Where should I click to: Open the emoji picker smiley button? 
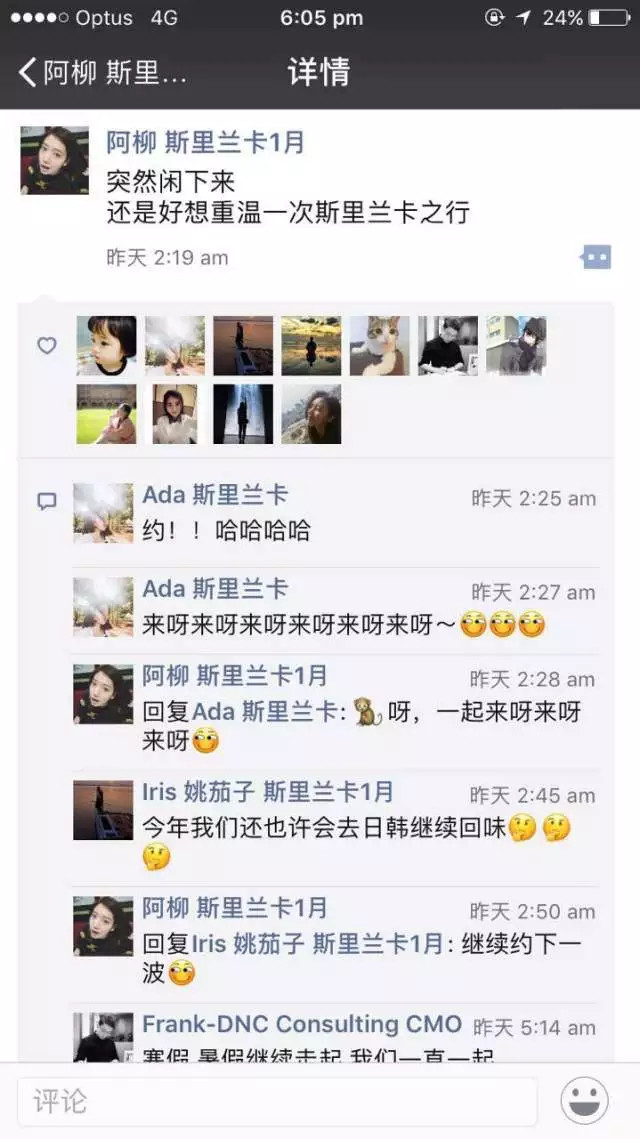pyautogui.click(x=584, y=1101)
